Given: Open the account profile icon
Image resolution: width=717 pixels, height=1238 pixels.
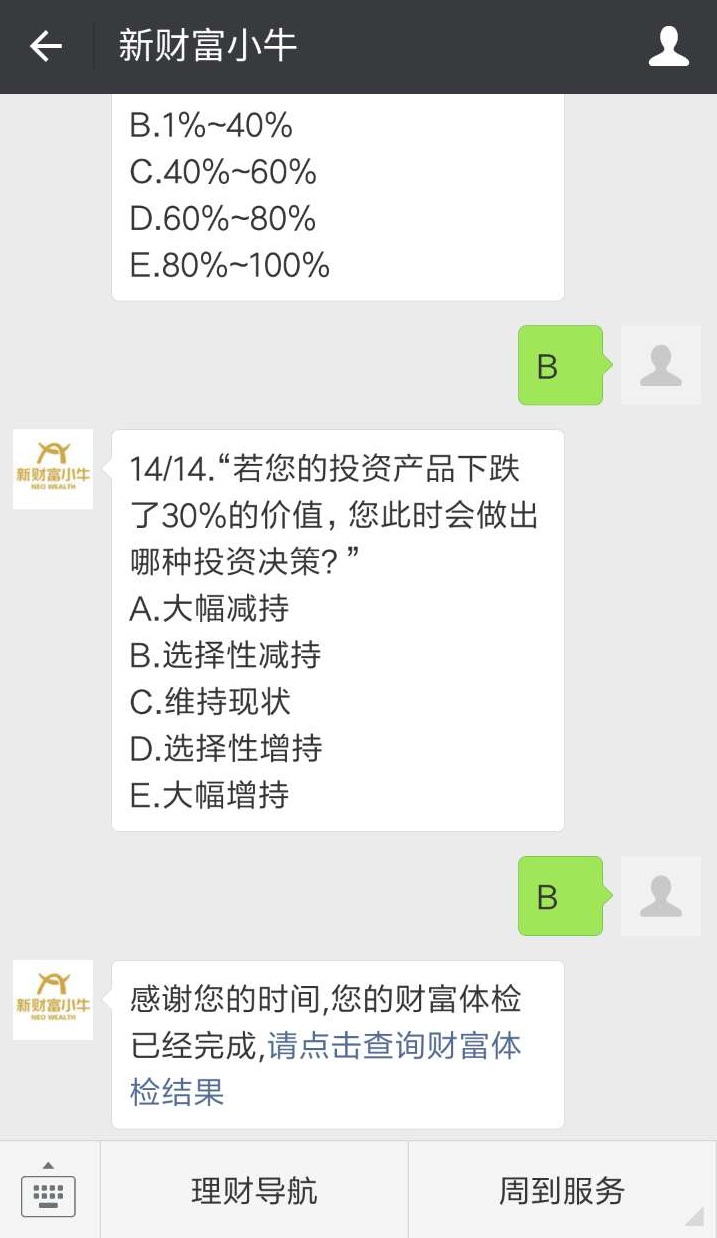Looking at the screenshot, I should click(x=669, y=46).
